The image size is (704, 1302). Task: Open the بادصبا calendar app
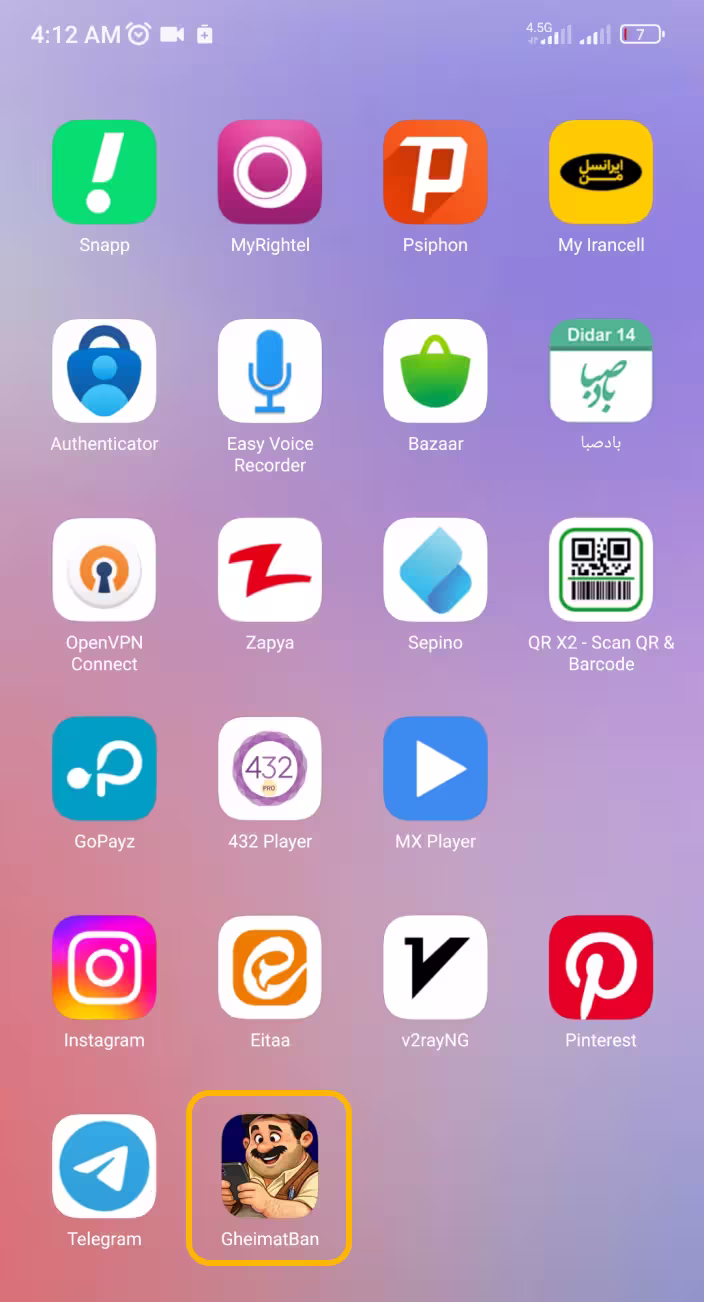point(601,371)
